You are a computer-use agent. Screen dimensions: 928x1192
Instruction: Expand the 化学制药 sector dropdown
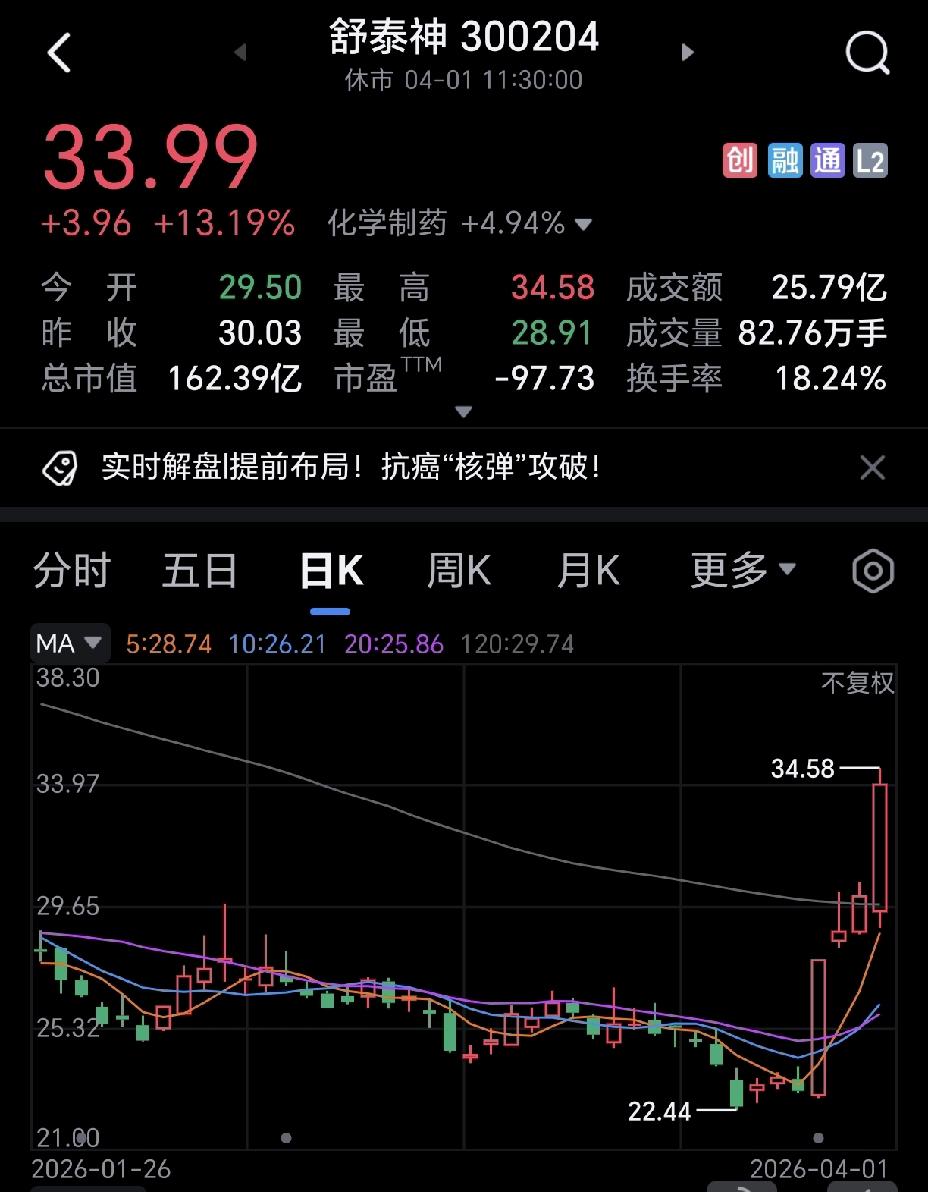[x=583, y=224]
